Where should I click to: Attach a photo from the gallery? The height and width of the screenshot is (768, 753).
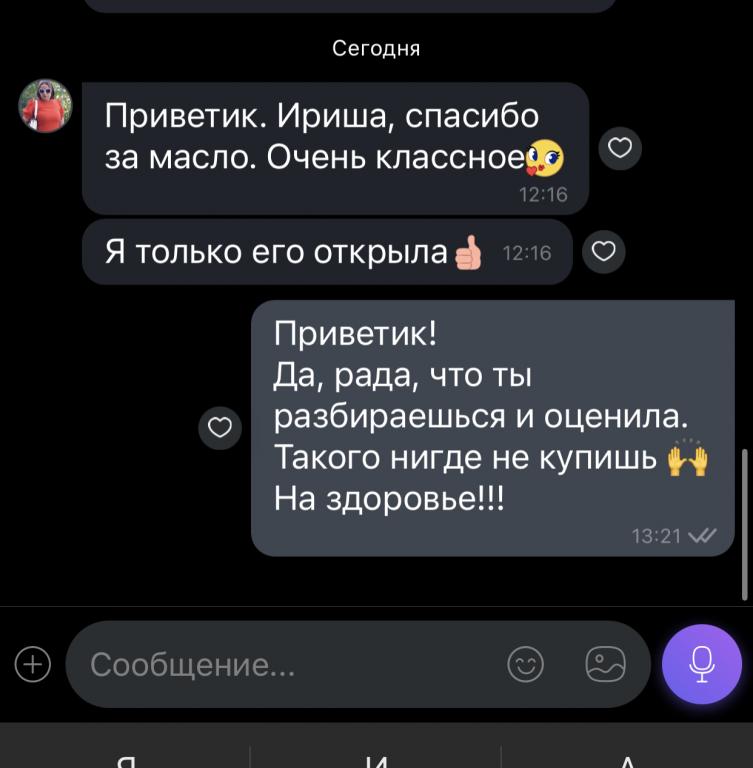[x=605, y=664]
